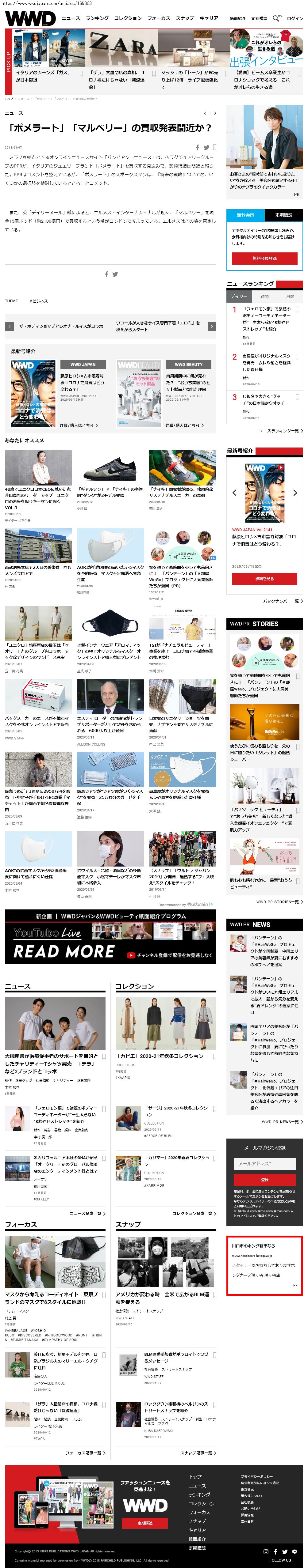Image resolution: width=308 pixels, height=1568 pixels.
Task: Bookmark the ポメラート article
Action: point(214,147)
